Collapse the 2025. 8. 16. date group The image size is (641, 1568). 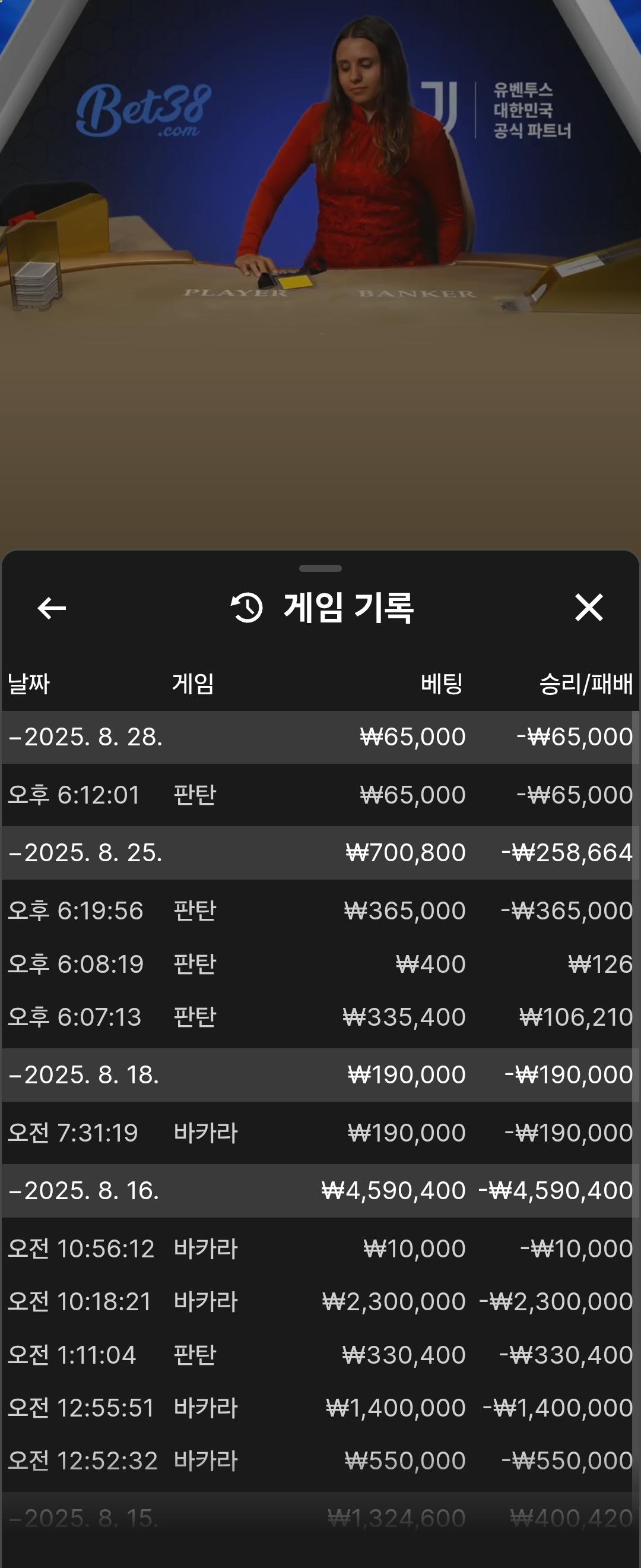[x=85, y=1190]
